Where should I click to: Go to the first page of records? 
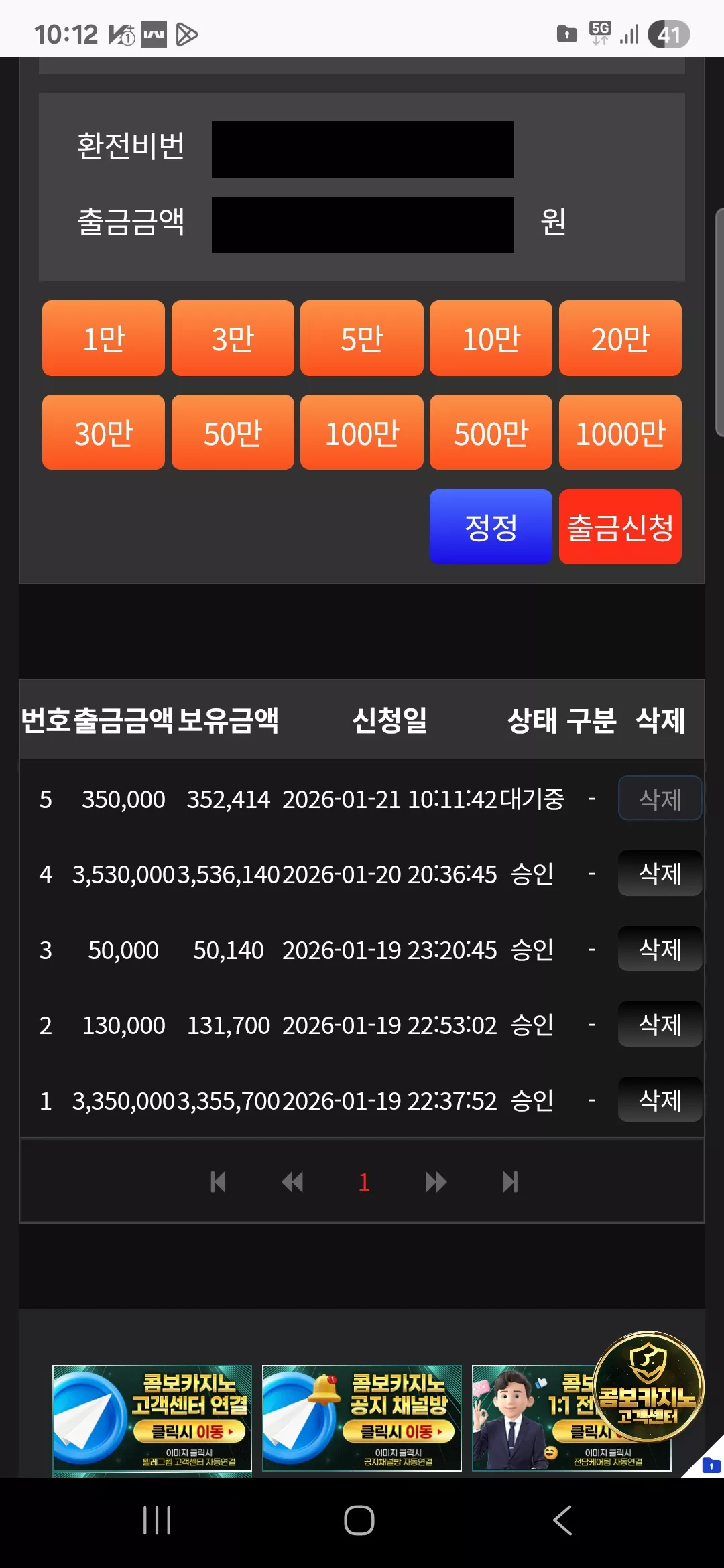[x=218, y=1182]
